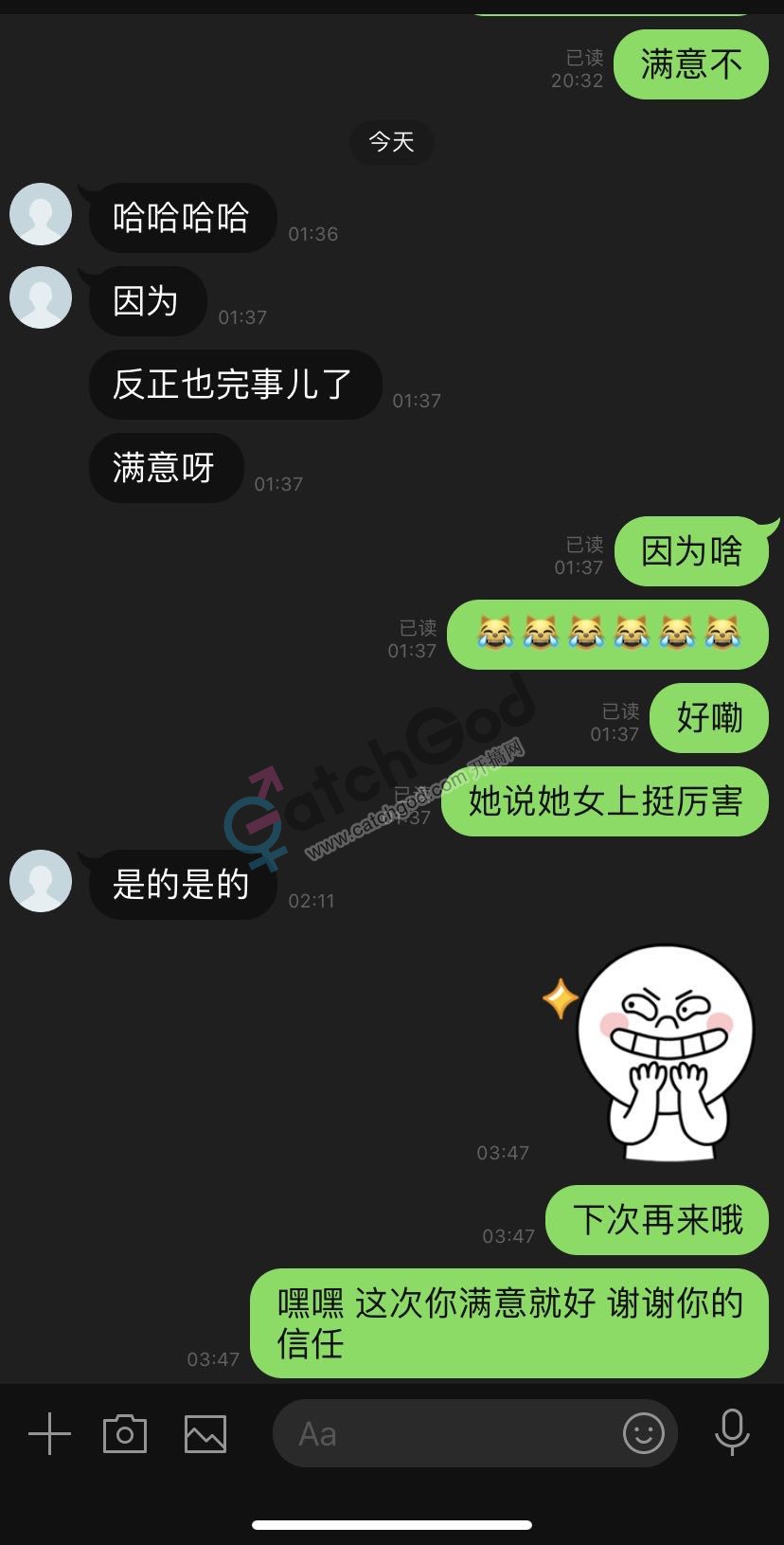The height and width of the screenshot is (1545, 784).
Task: Open the emoji sticker picker
Action: (644, 1434)
